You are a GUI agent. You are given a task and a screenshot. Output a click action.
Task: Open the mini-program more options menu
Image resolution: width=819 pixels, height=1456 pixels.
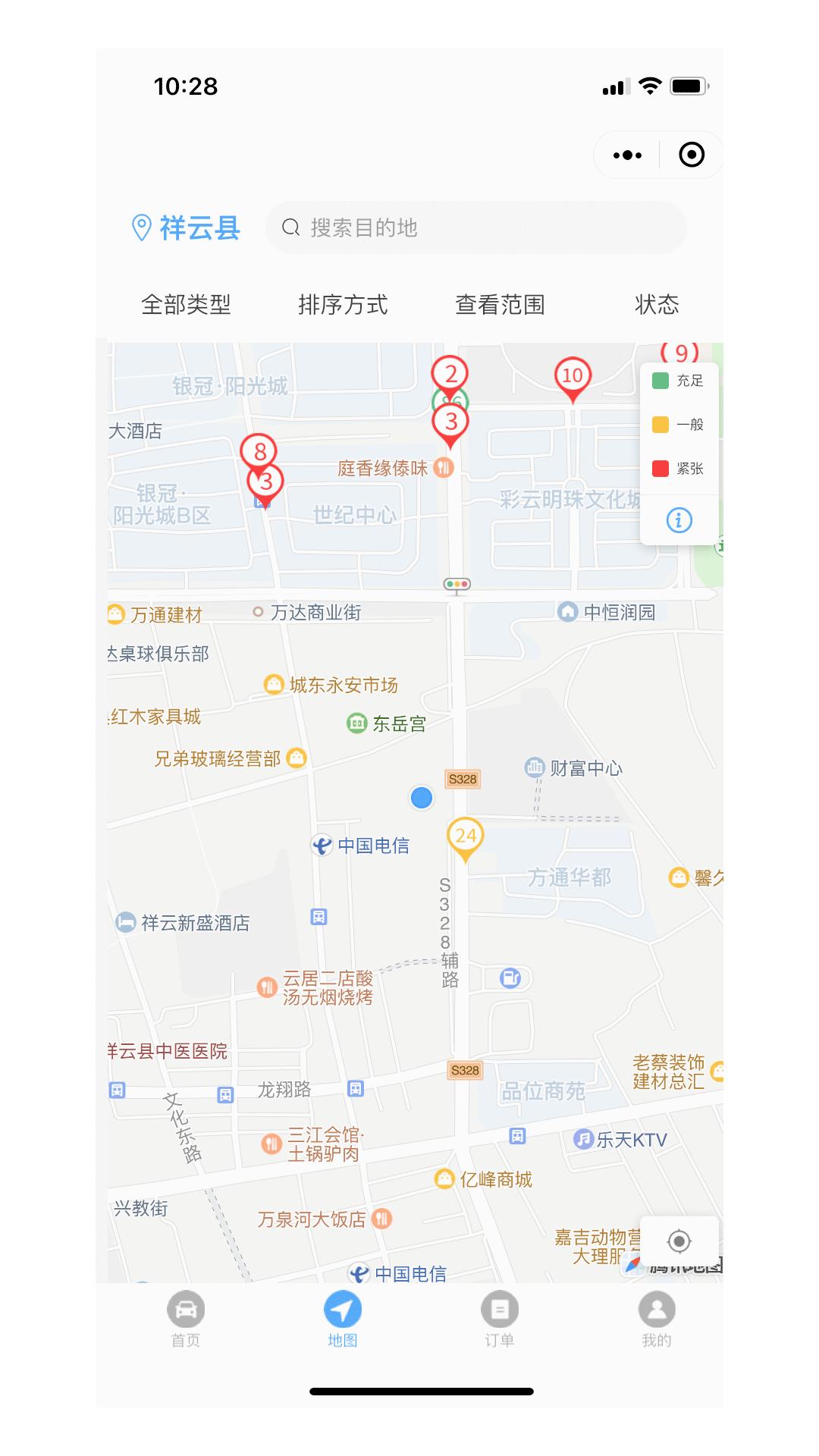coord(626,154)
